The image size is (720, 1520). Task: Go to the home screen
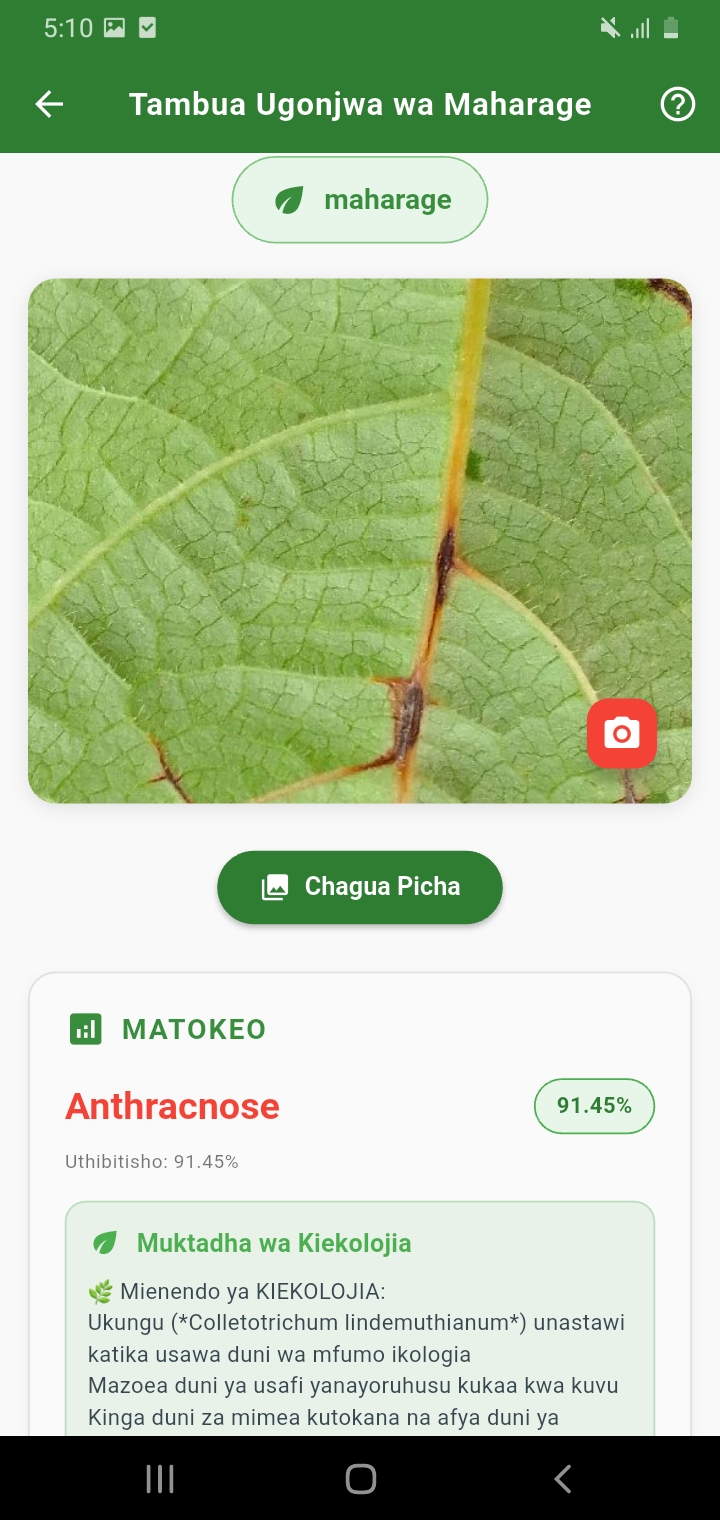tap(360, 1479)
